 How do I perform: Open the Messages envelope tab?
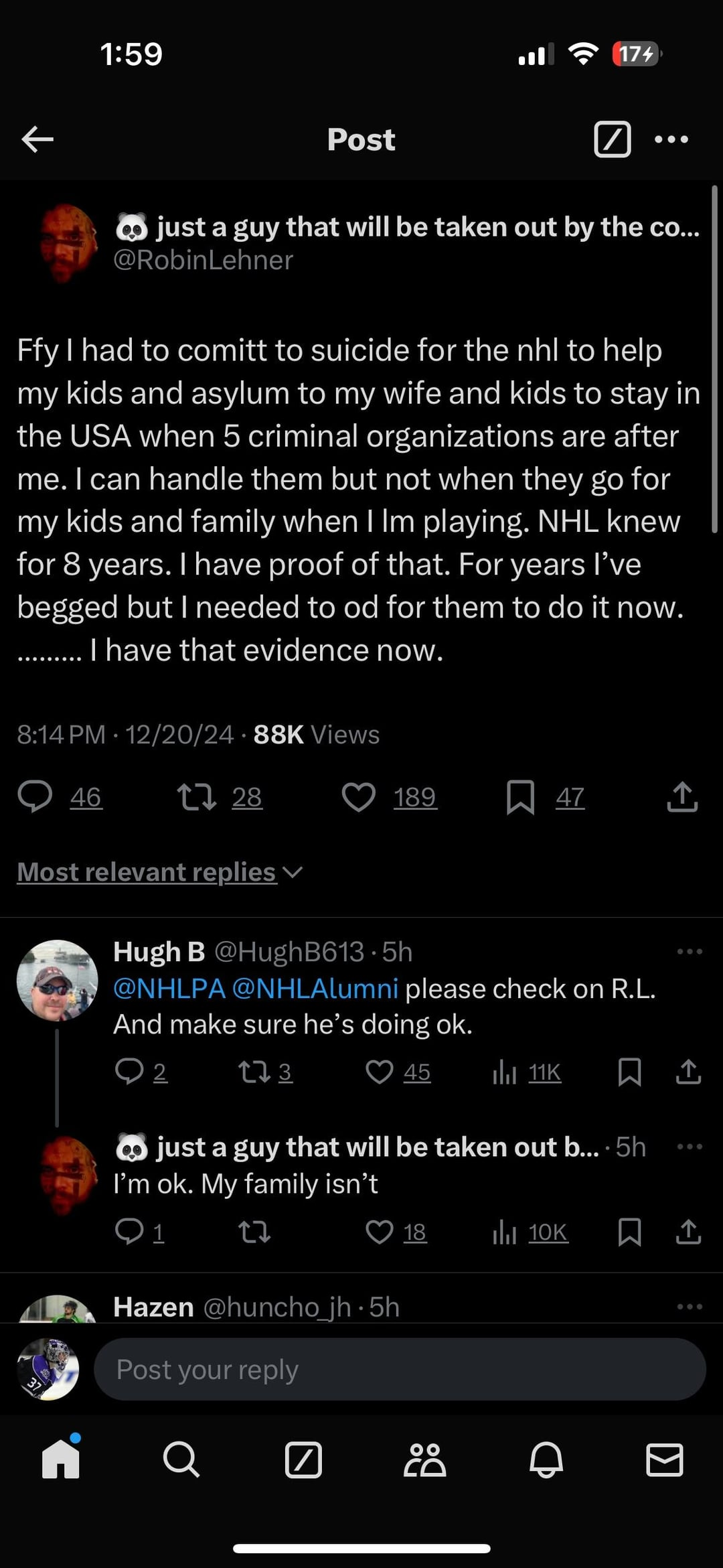(x=665, y=1459)
